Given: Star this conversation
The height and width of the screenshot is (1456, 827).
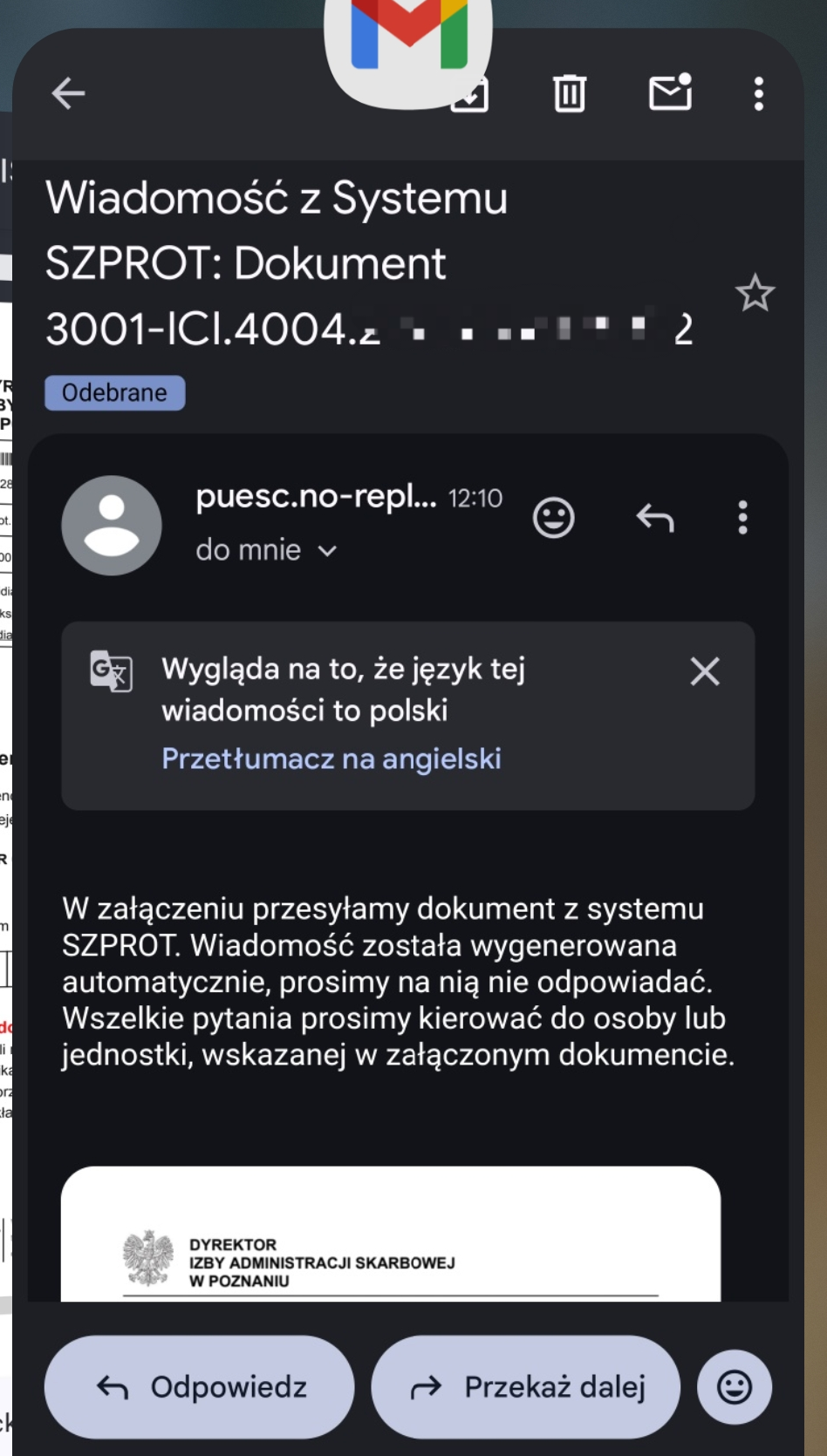Looking at the screenshot, I should (x=755, y=294).
